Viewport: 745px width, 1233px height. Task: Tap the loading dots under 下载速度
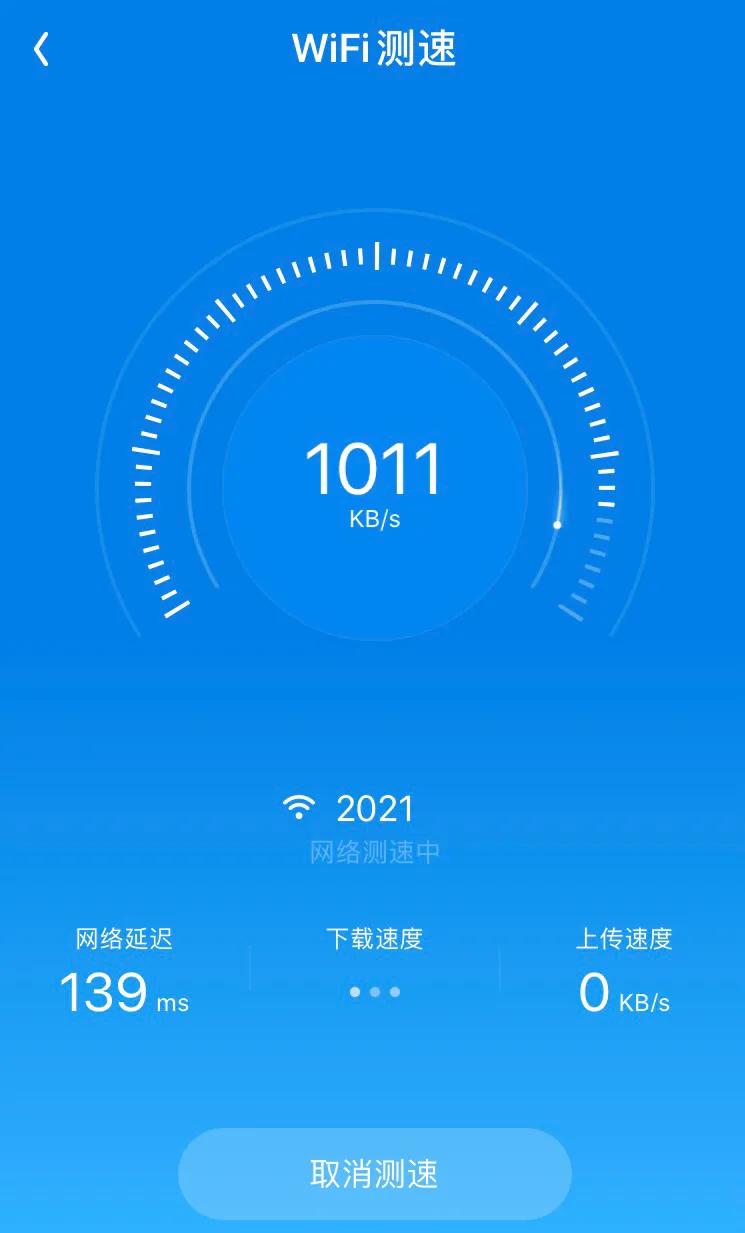click(x=373, y=991)
